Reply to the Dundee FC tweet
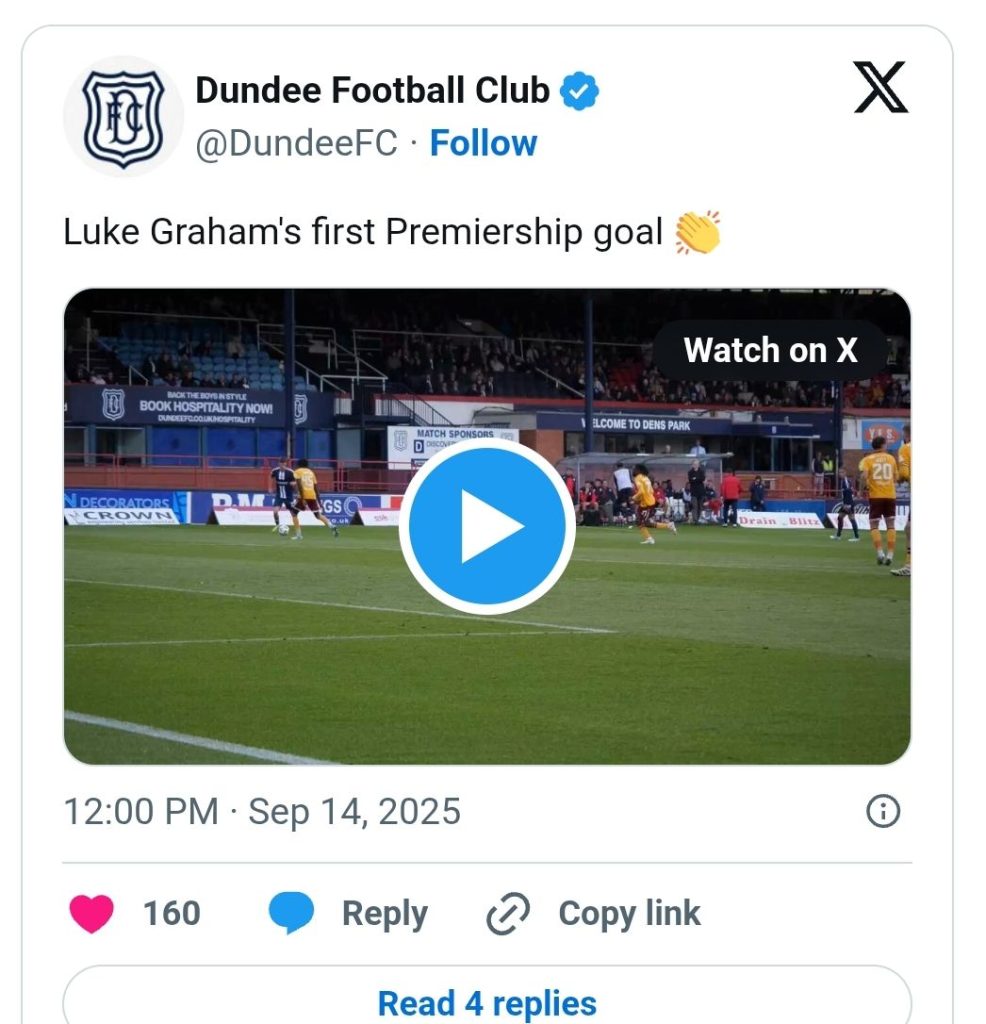This screenshot has height=1024, width=986. coord(348,913)
